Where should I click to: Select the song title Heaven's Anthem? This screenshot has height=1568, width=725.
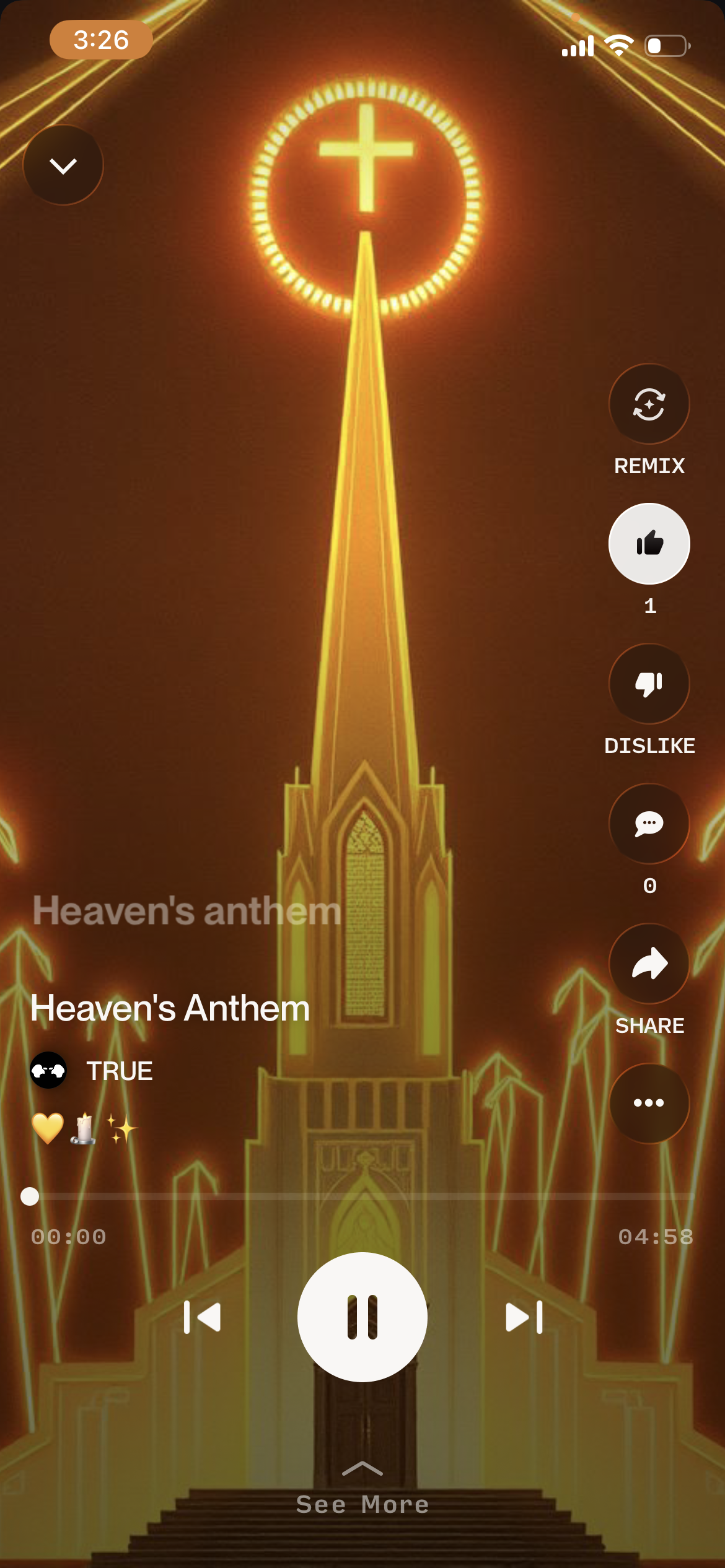click(x=169, y=1006)
